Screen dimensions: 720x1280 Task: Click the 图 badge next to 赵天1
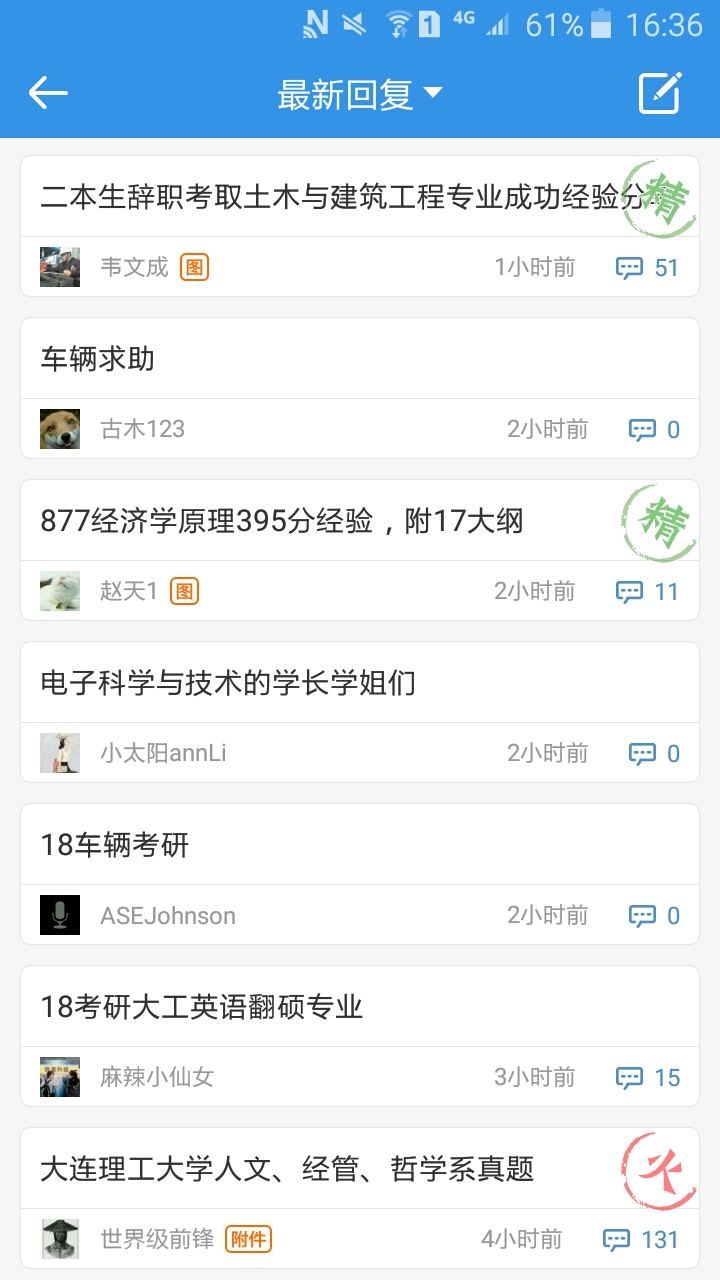pos(184,591)
